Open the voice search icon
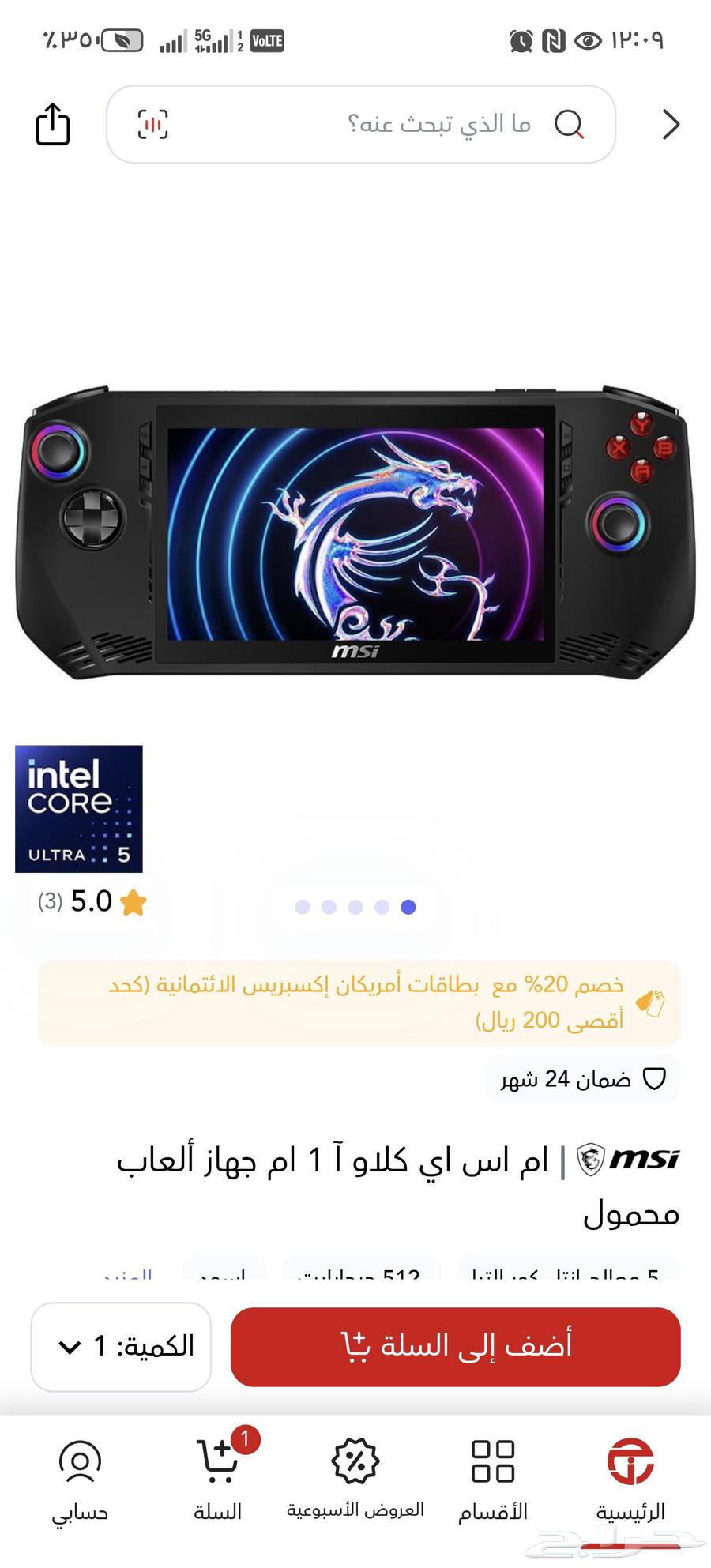Screen dimensions: 711x1568 tap(152, 124)
